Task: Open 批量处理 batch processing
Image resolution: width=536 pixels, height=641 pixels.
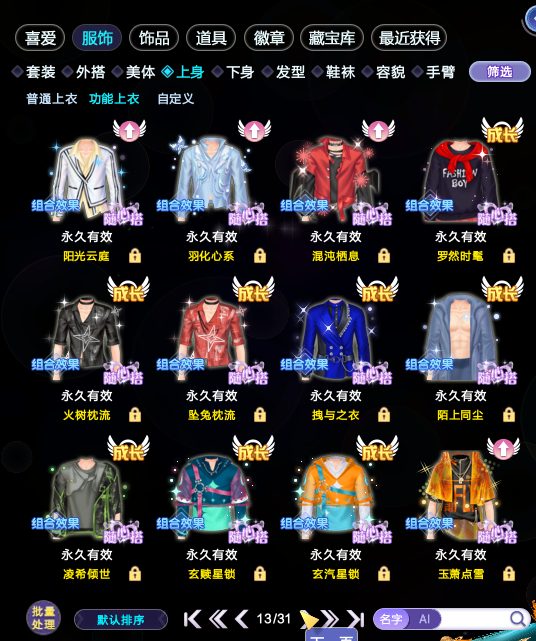Action: point(43,618)
